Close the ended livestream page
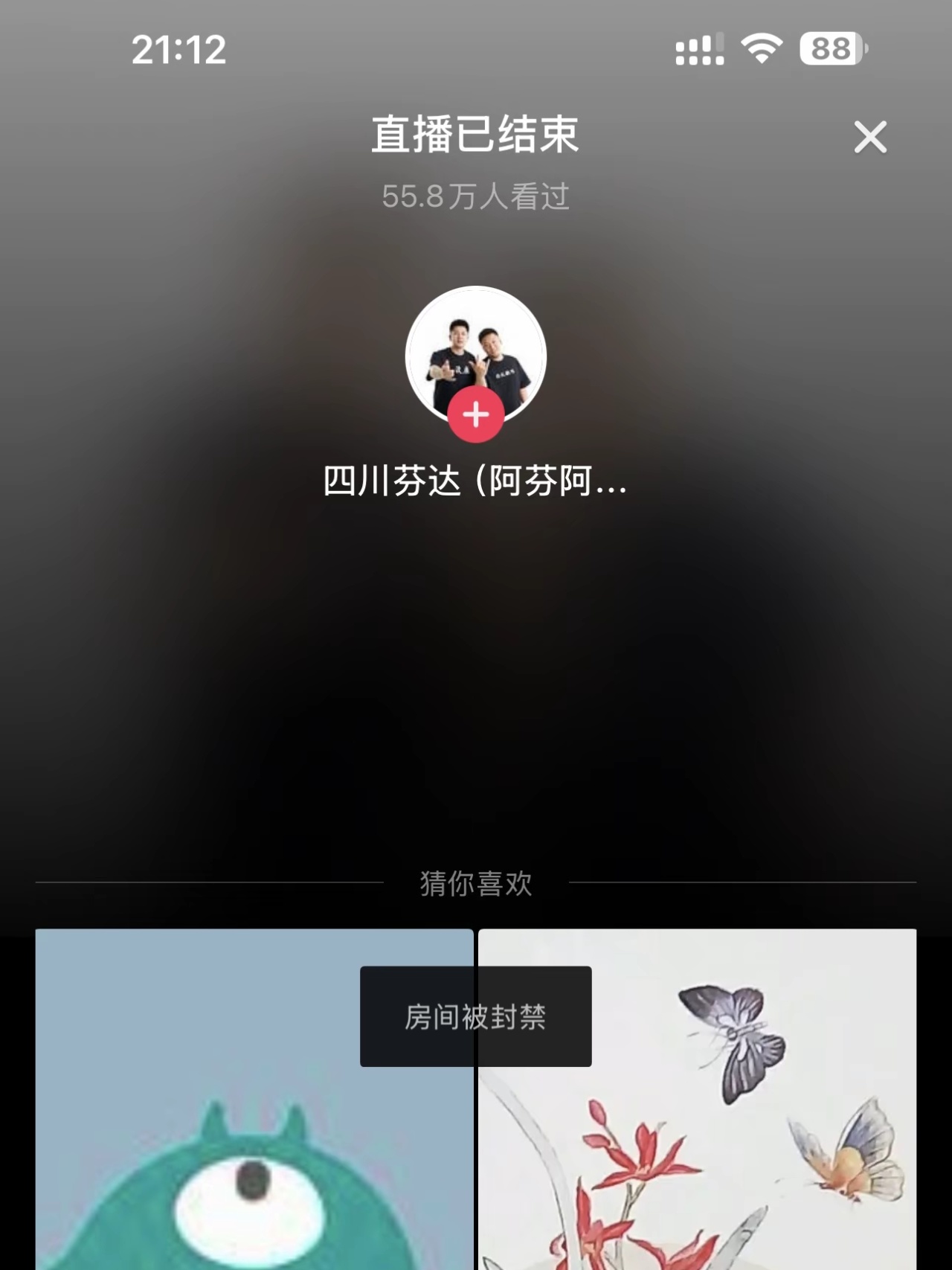 click(x=870, y=138)
